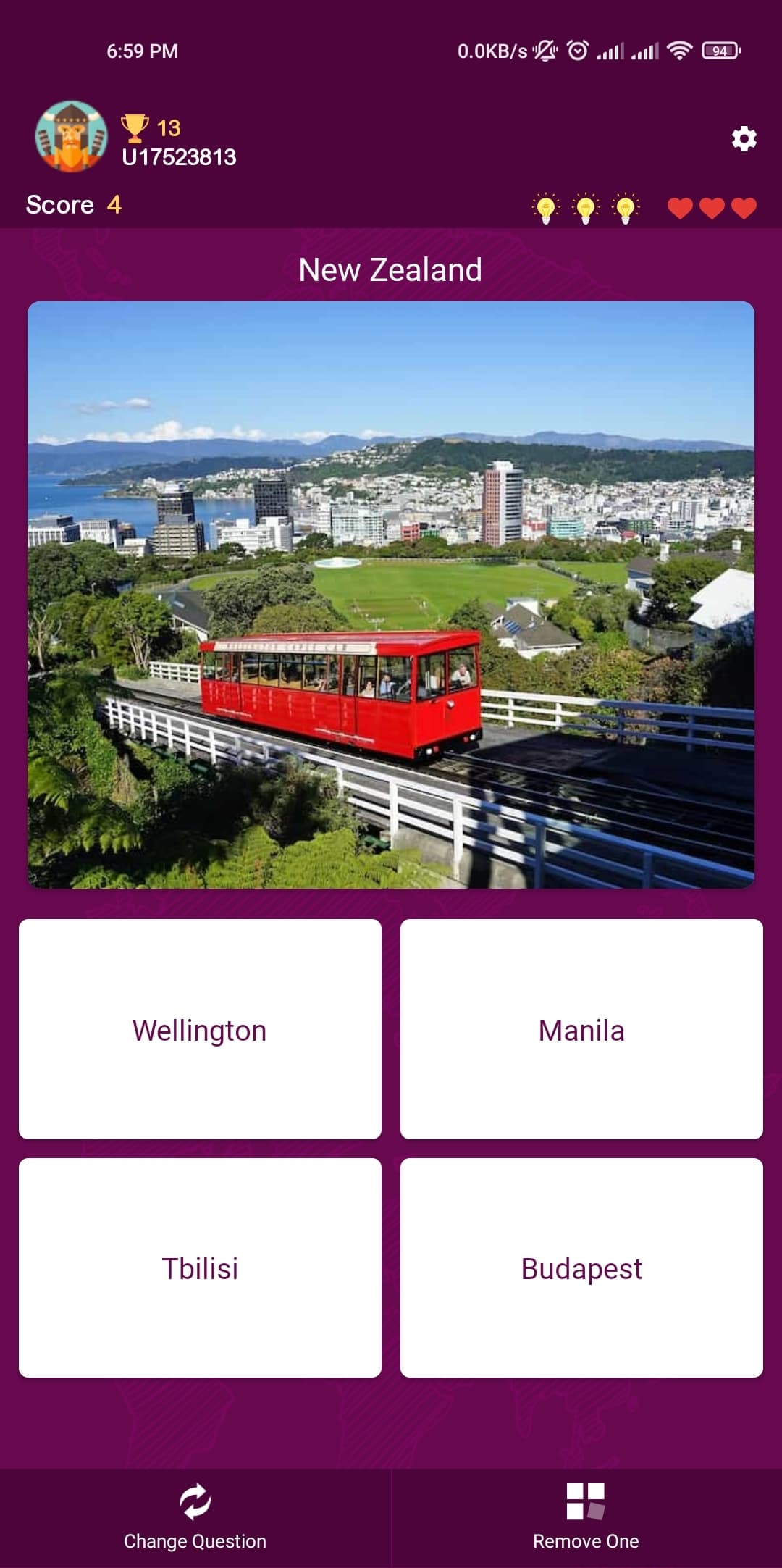Open the settings gear
The image size is (782, 1568).
[744, 138]
